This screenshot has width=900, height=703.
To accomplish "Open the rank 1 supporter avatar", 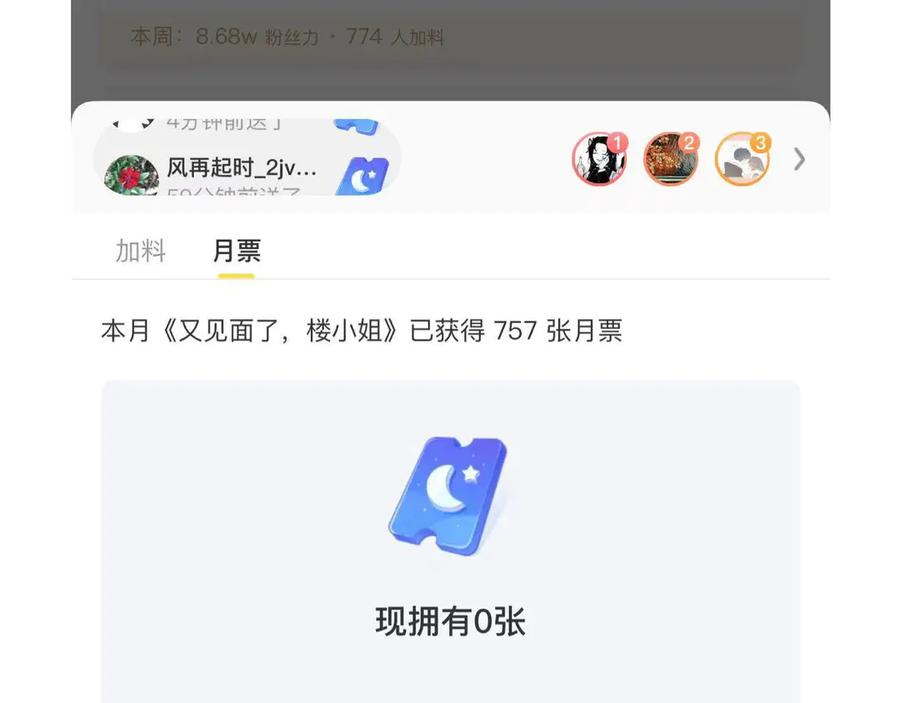I will 600,159.
